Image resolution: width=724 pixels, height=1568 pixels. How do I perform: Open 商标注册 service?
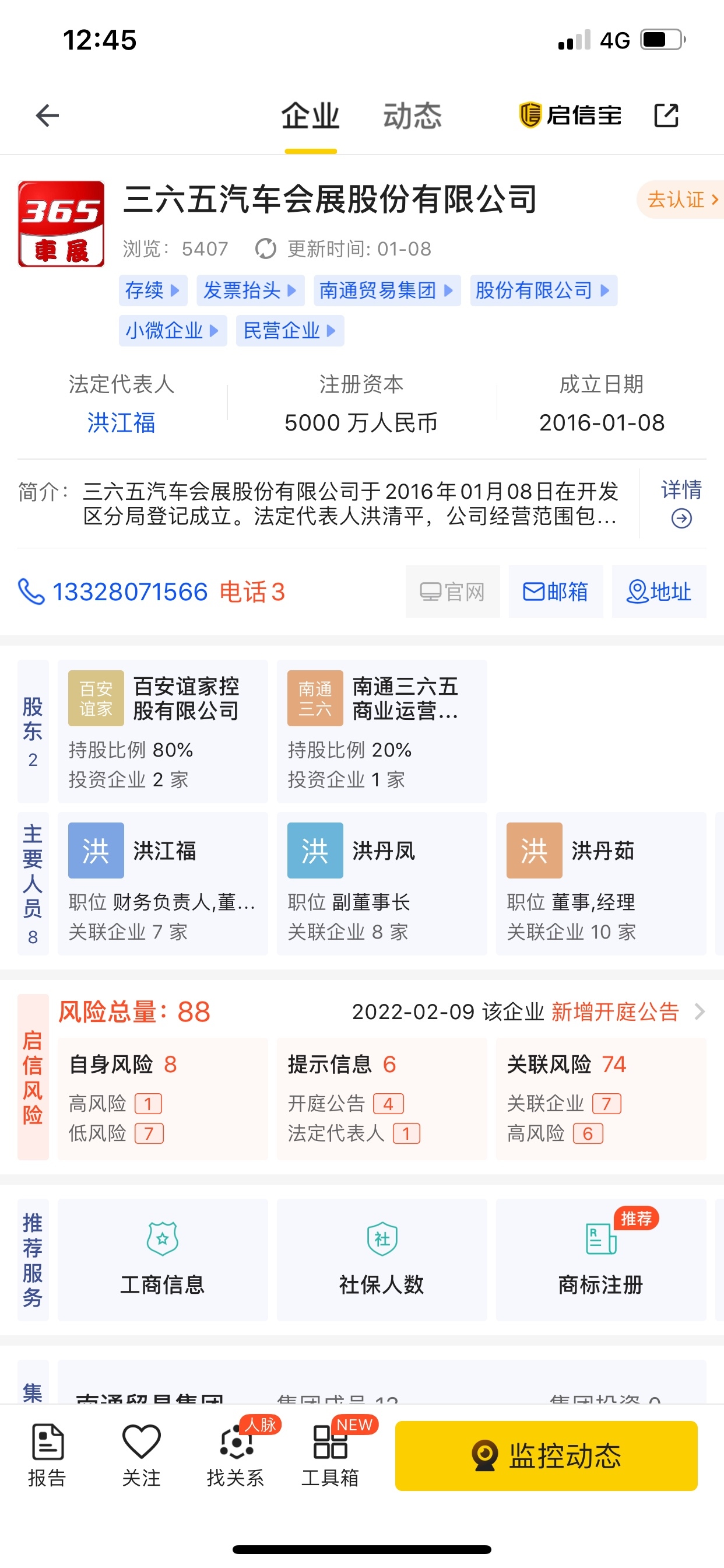tap(600, 1259)
